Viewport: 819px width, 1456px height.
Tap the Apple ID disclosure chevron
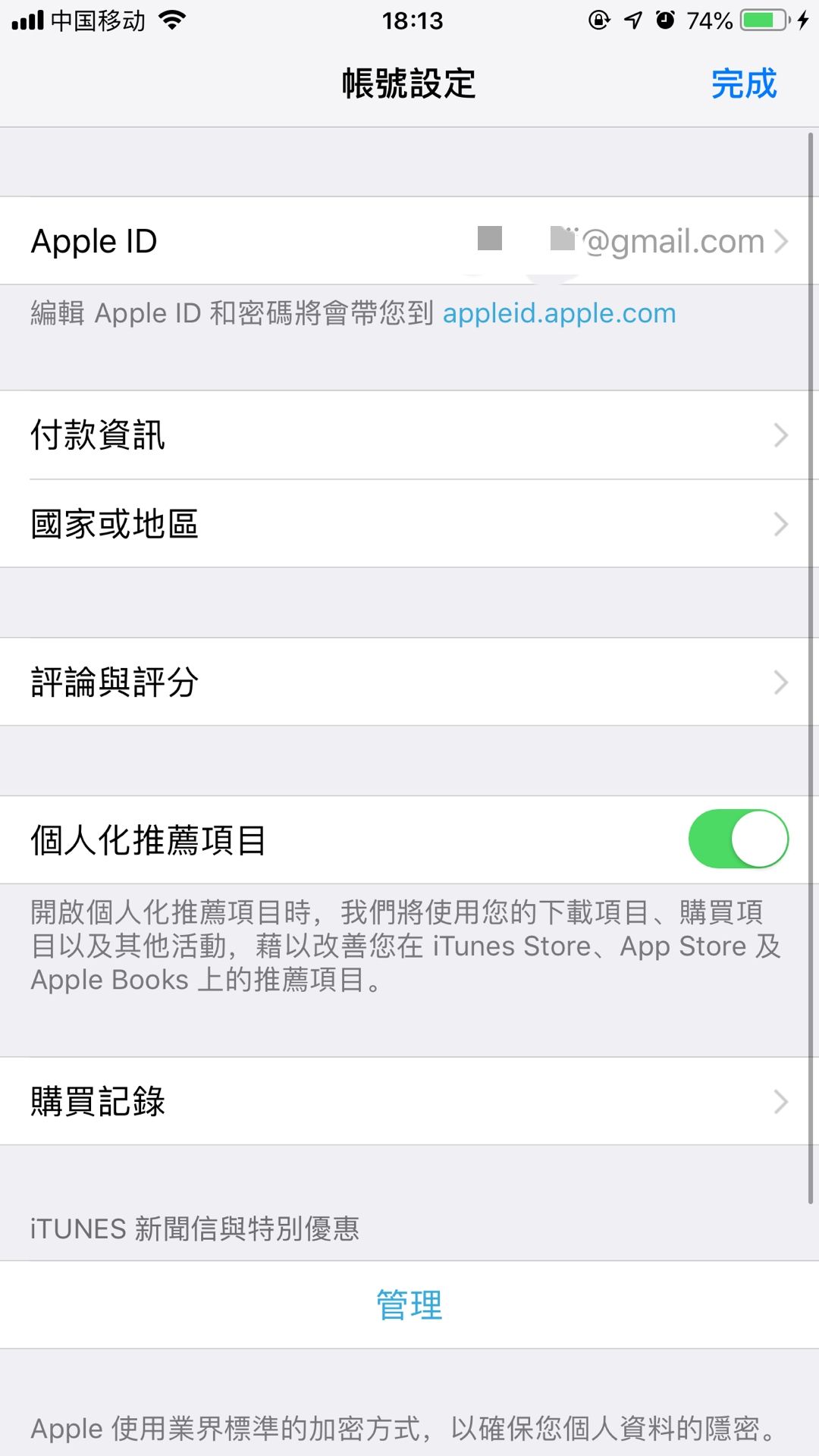click(x=783, y=241)
